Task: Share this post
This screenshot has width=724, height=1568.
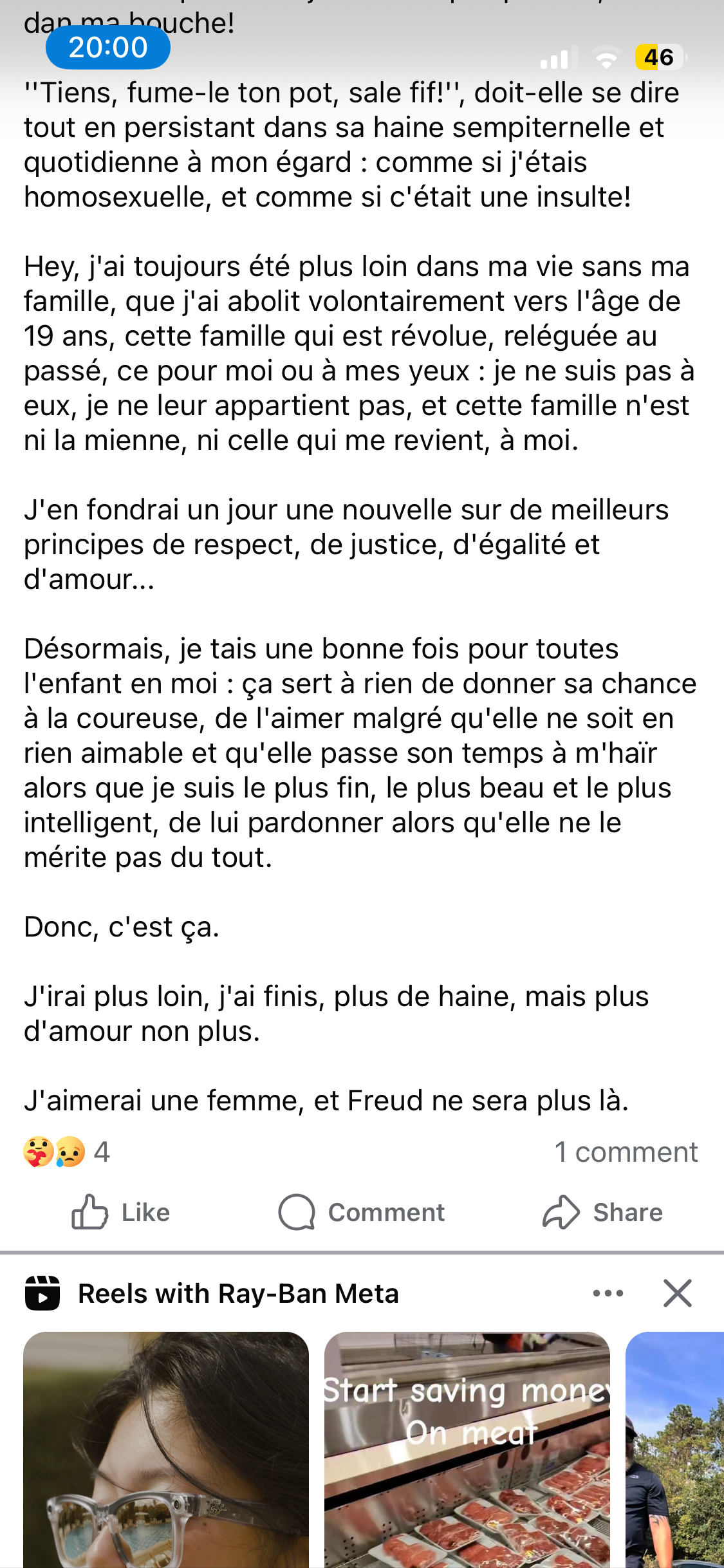Action: click(602, 1212)
